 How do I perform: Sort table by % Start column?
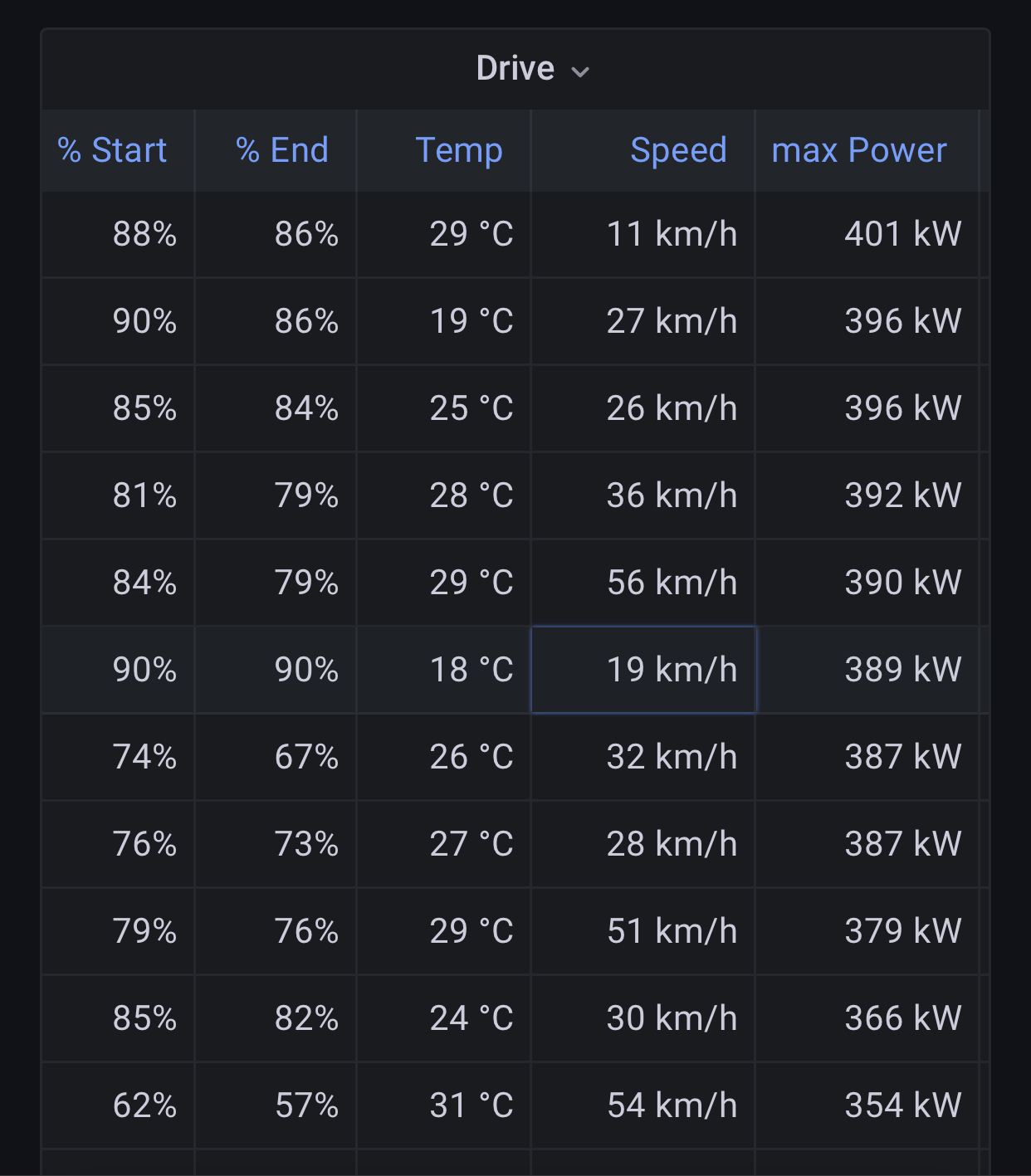pyautogui.click(x=112, y=150)
